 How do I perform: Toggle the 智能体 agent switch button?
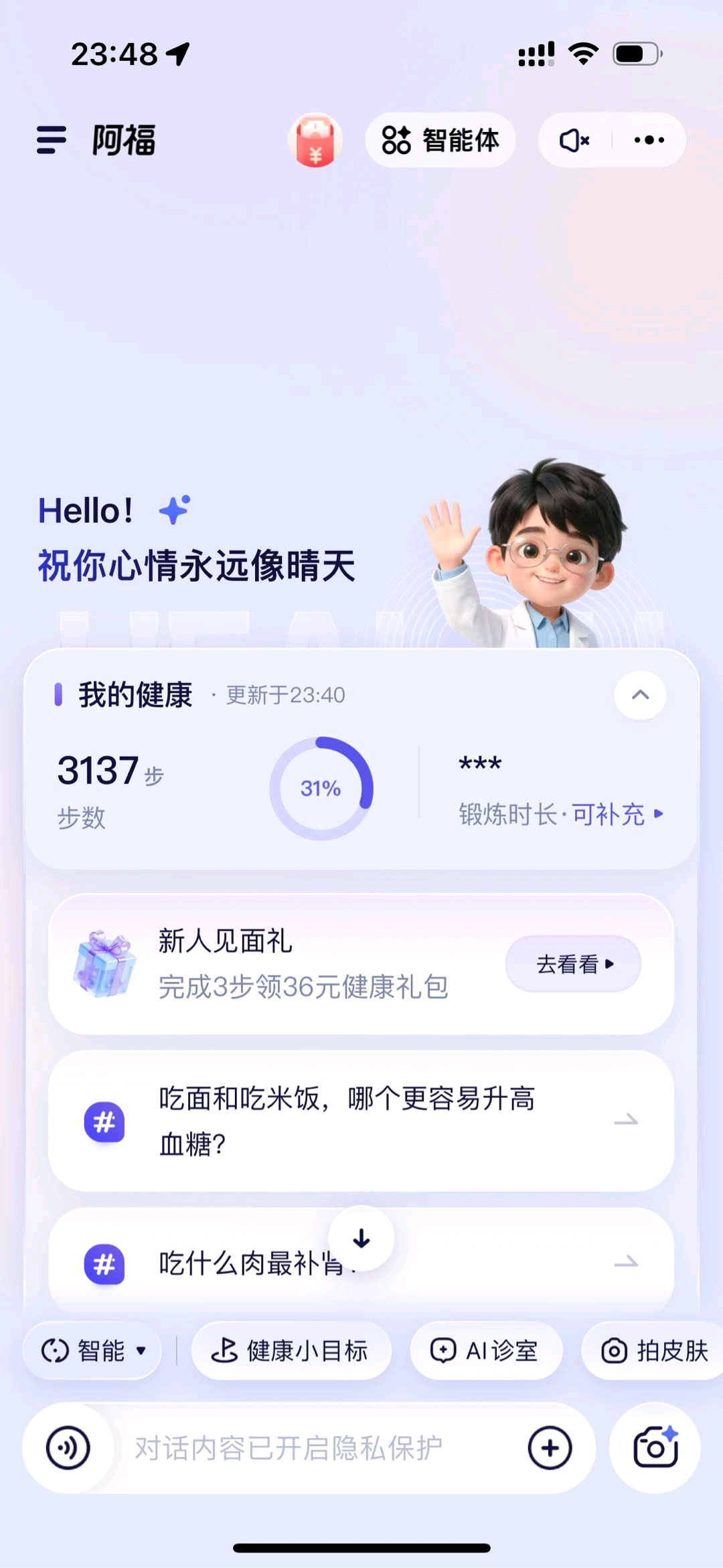440,140
